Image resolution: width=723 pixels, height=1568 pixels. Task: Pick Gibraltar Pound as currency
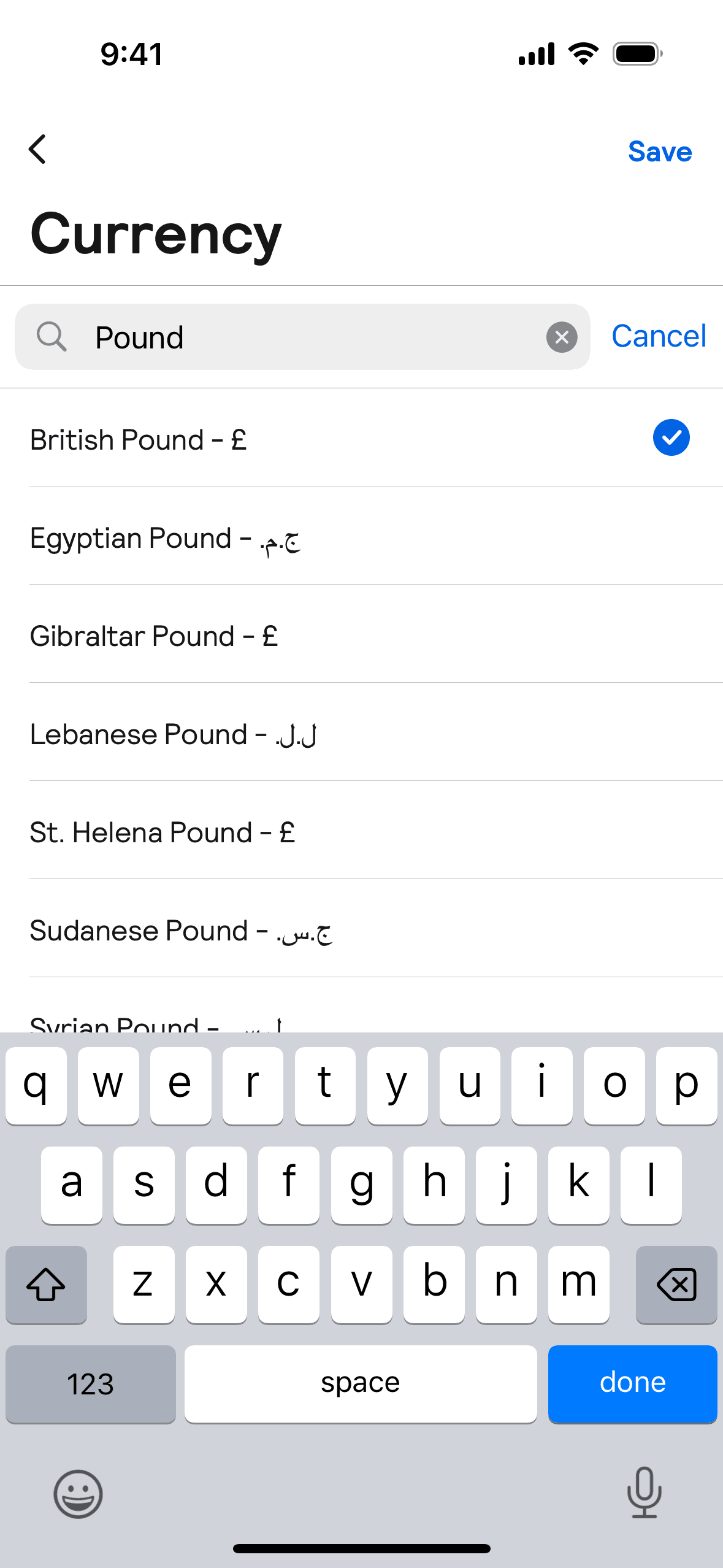(x=361, y=636)
